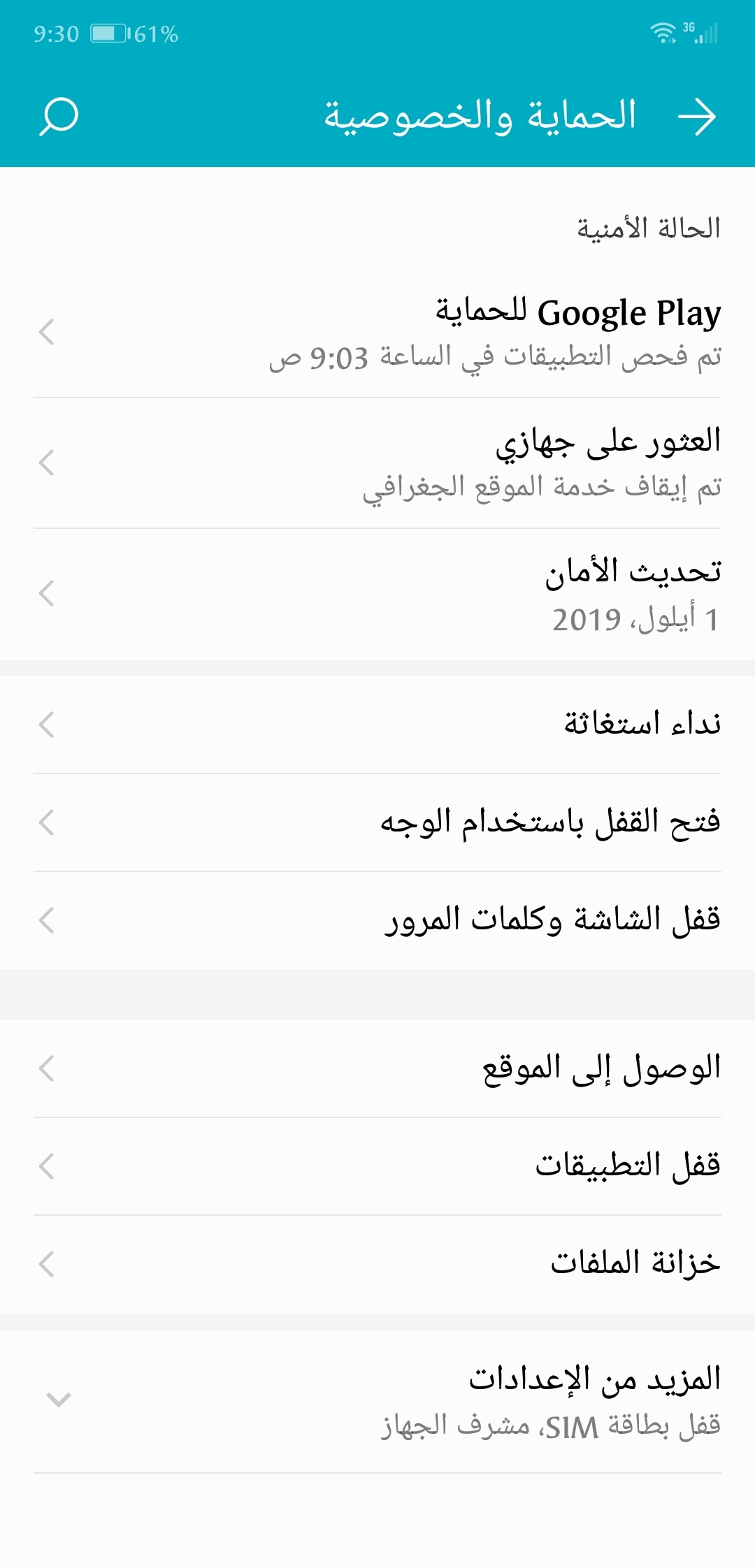Open خزانة الملفات

(377, 1264)
